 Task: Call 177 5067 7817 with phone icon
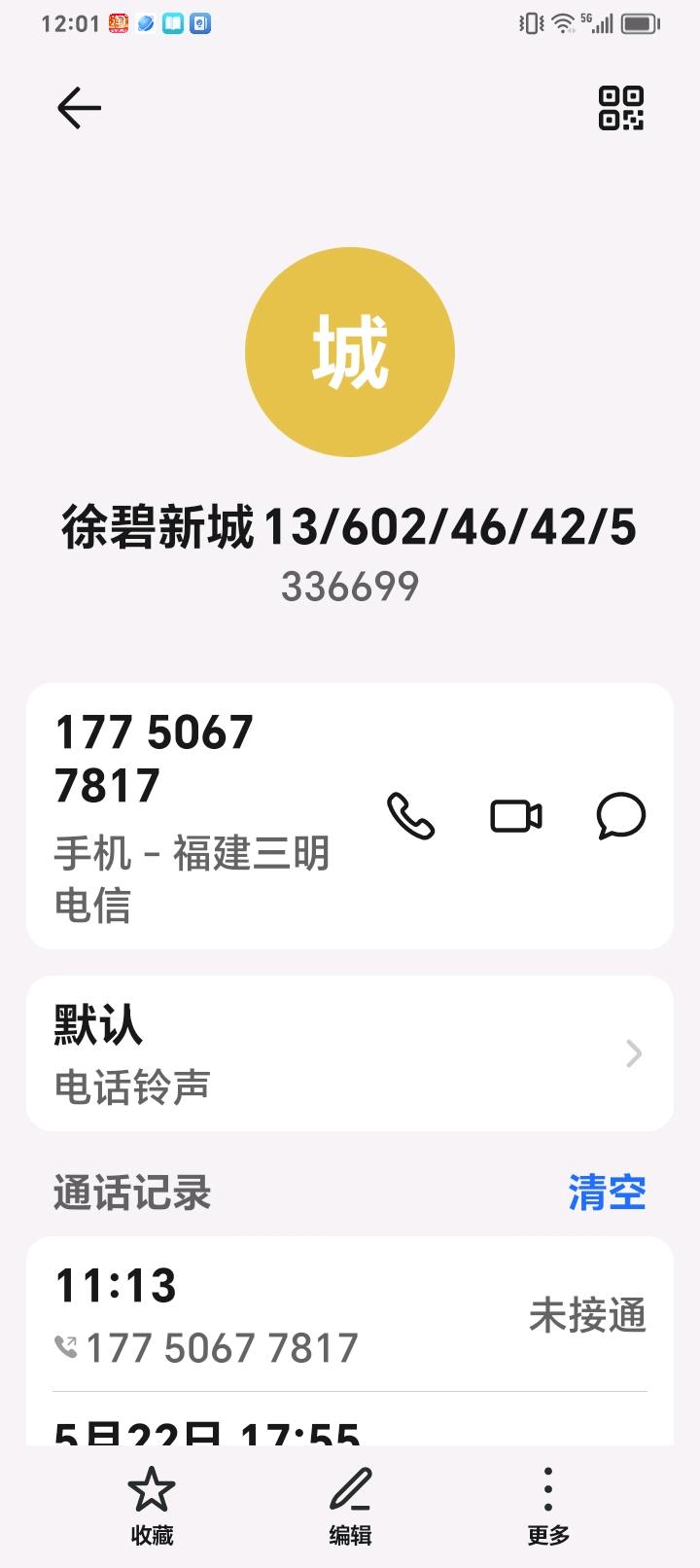pos(410,815)
